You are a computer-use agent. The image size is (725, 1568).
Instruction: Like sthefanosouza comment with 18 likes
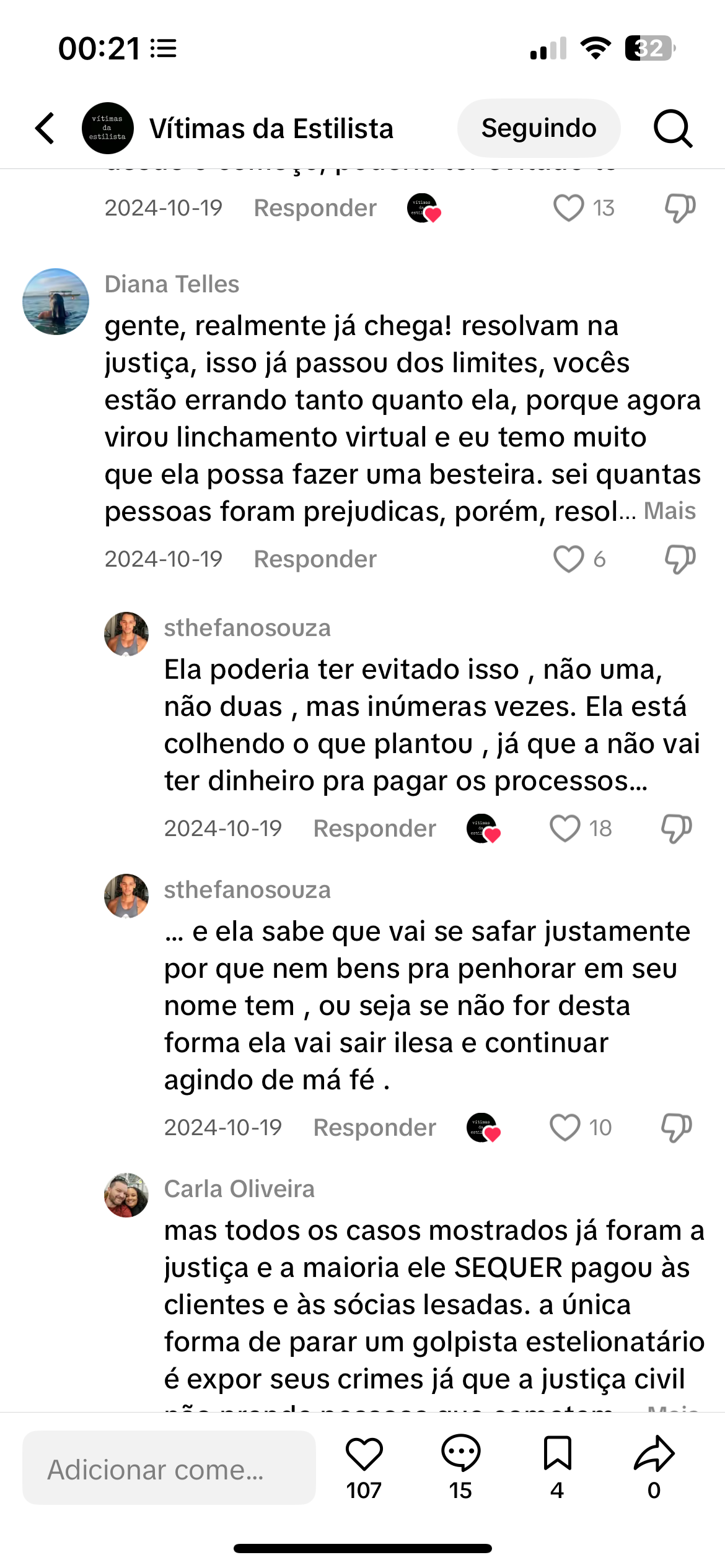tap(565, 829)
